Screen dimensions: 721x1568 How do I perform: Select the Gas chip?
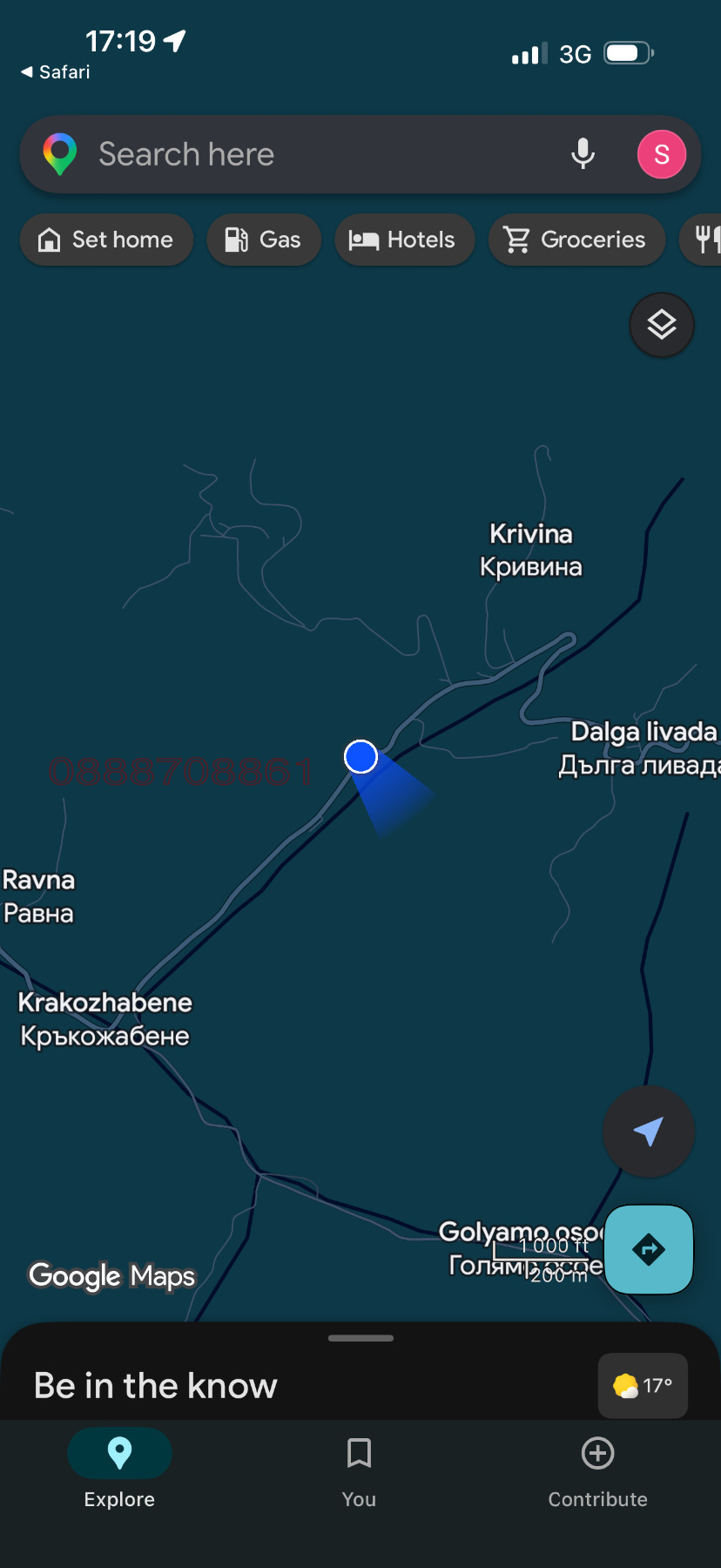[264, 240]
